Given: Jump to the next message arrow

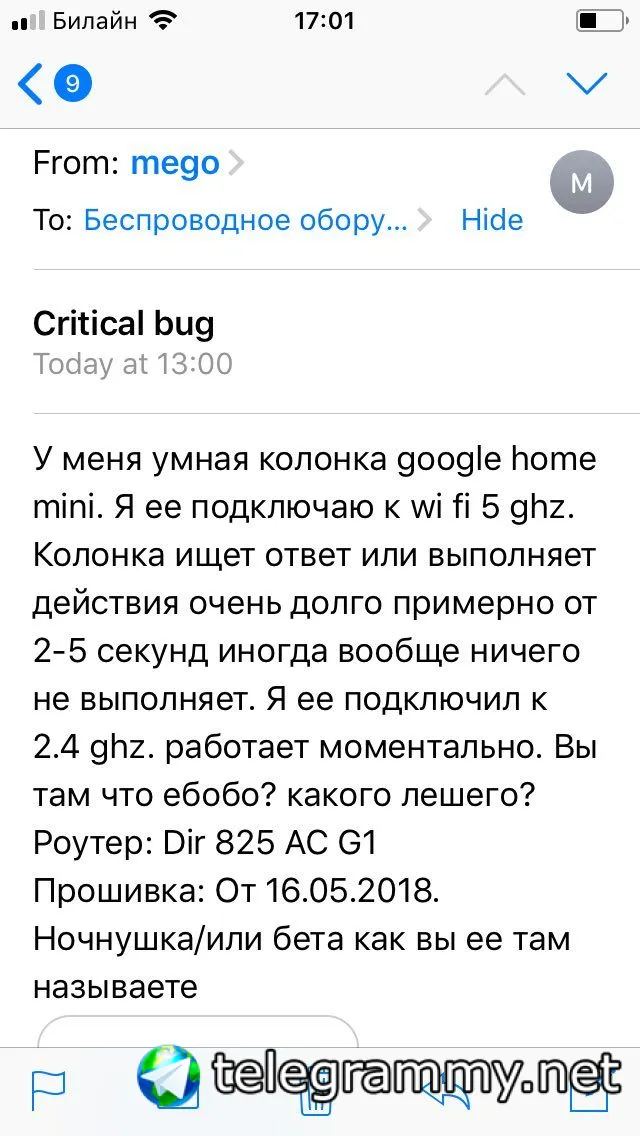Looking at the screenshot, I should [x=586, y=84].
